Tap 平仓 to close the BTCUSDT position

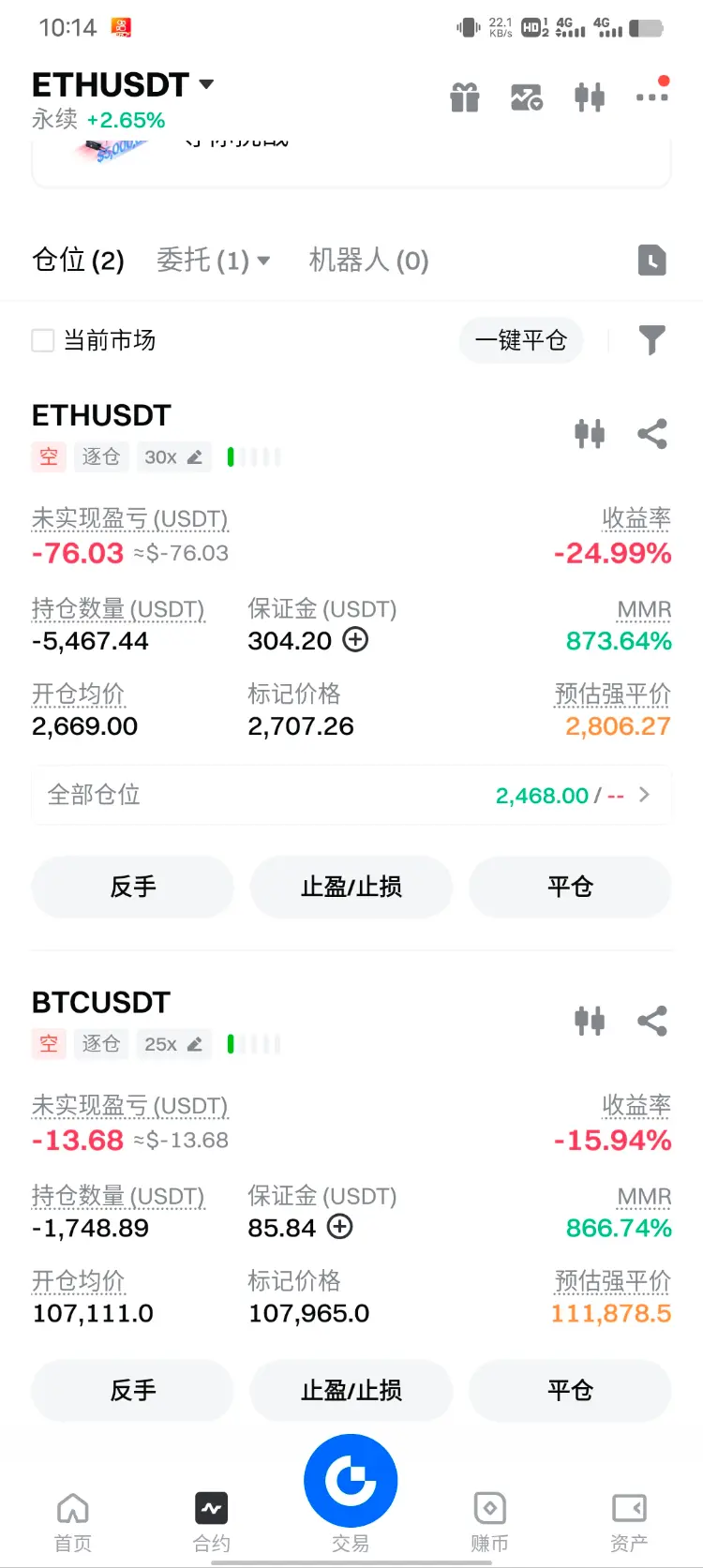click(x=570, y=1390)
